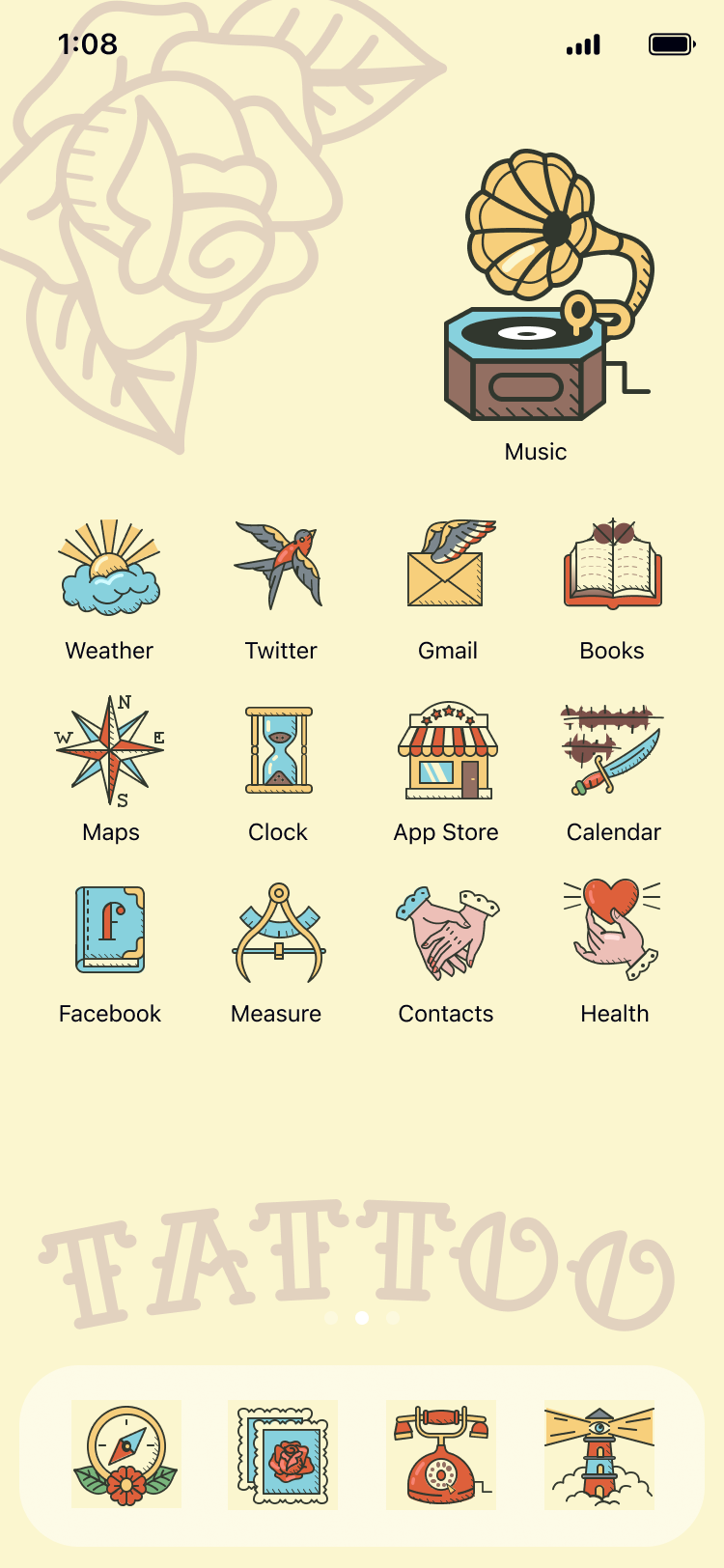This screenshot has width=724, height=1568.
Task: Tap the compass browser icon in the dock
Action: (x=126, y=1454)
